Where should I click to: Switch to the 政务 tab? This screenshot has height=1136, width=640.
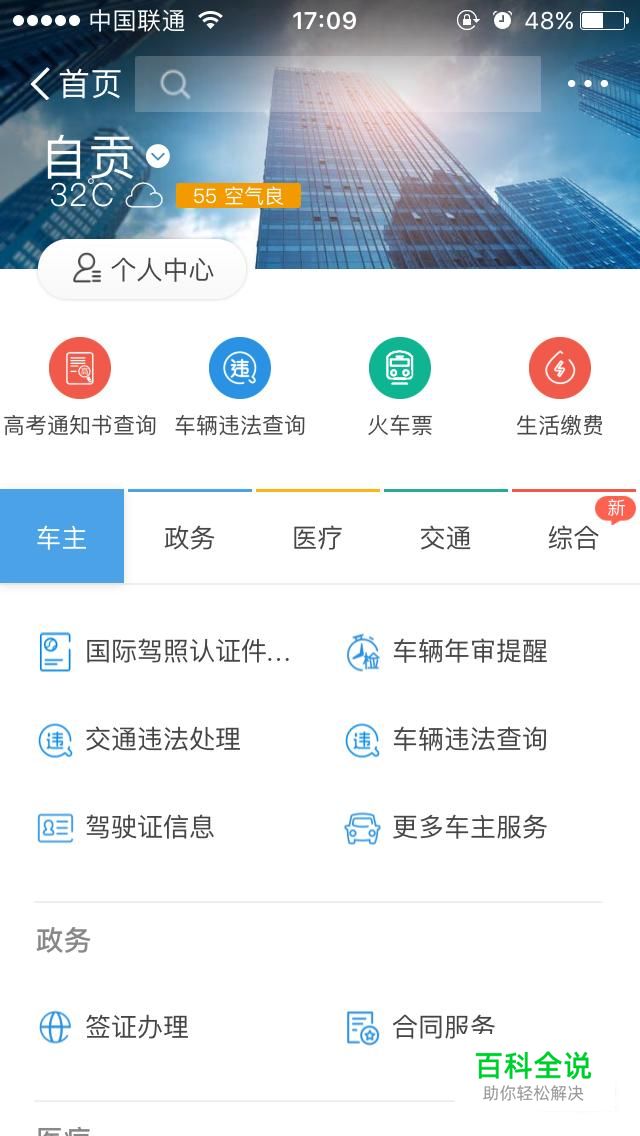coord(190,538)
